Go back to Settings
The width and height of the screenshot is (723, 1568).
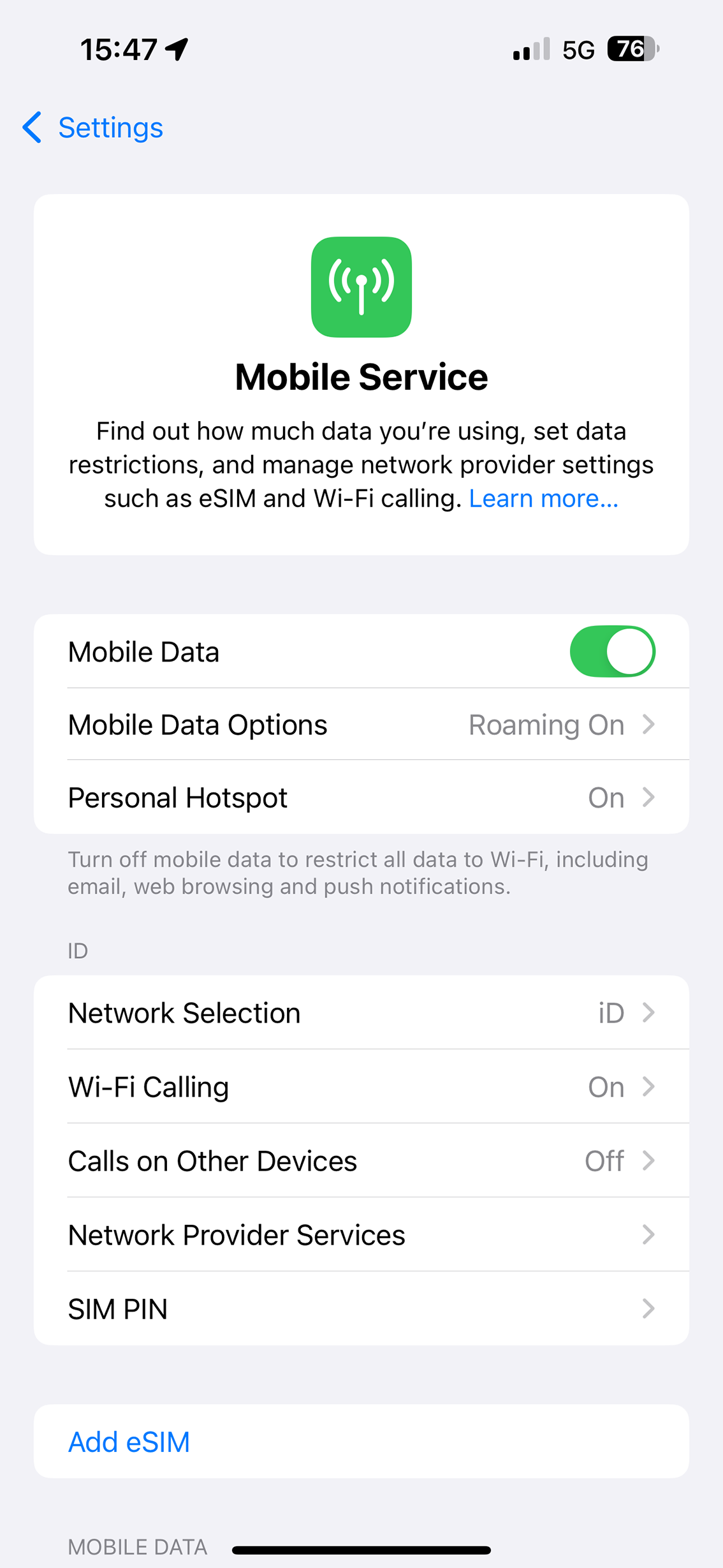click(x=93, y=128)
